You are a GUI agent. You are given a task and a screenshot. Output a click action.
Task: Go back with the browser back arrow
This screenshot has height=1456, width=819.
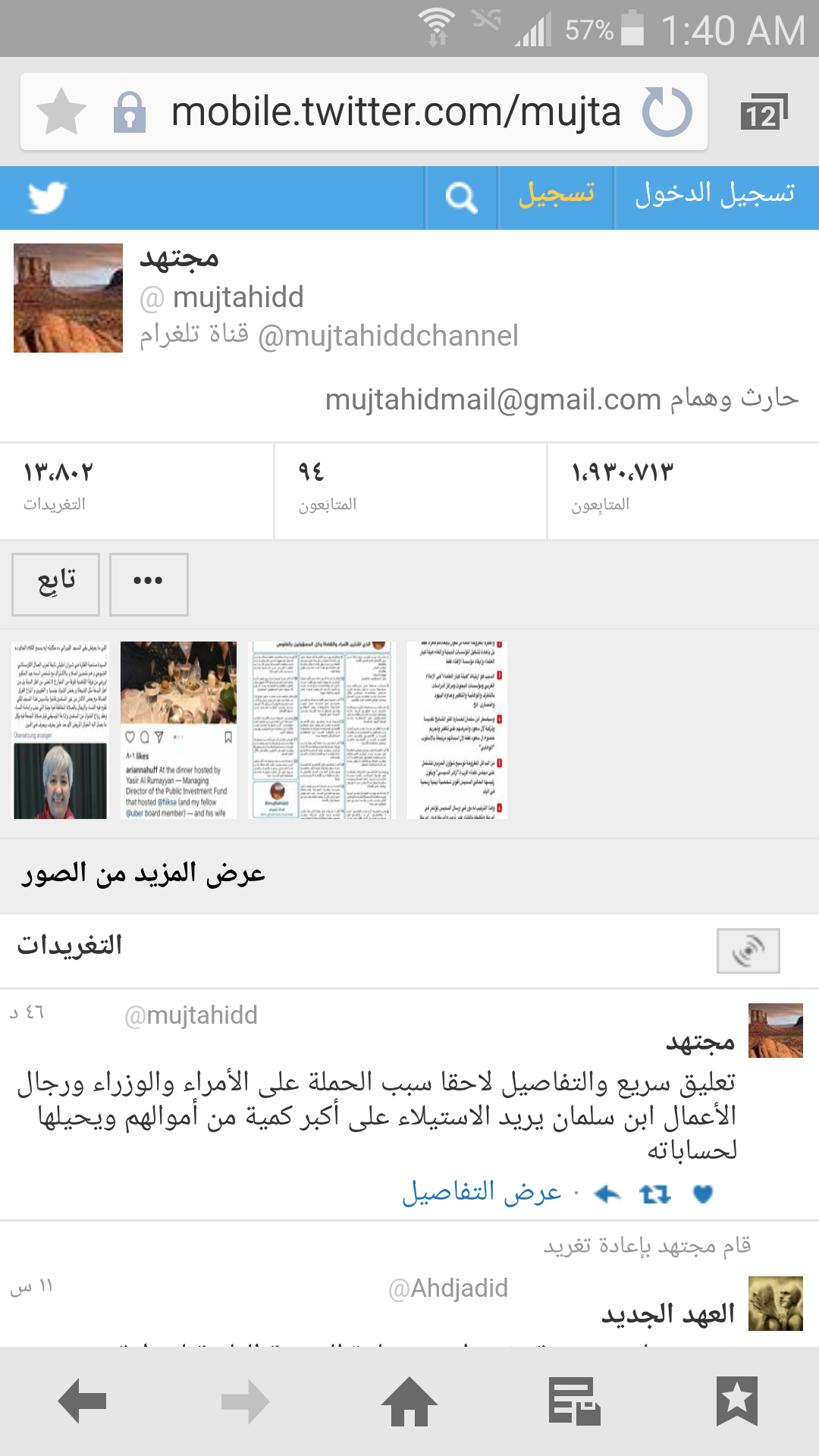click(x=82, y=1401)
